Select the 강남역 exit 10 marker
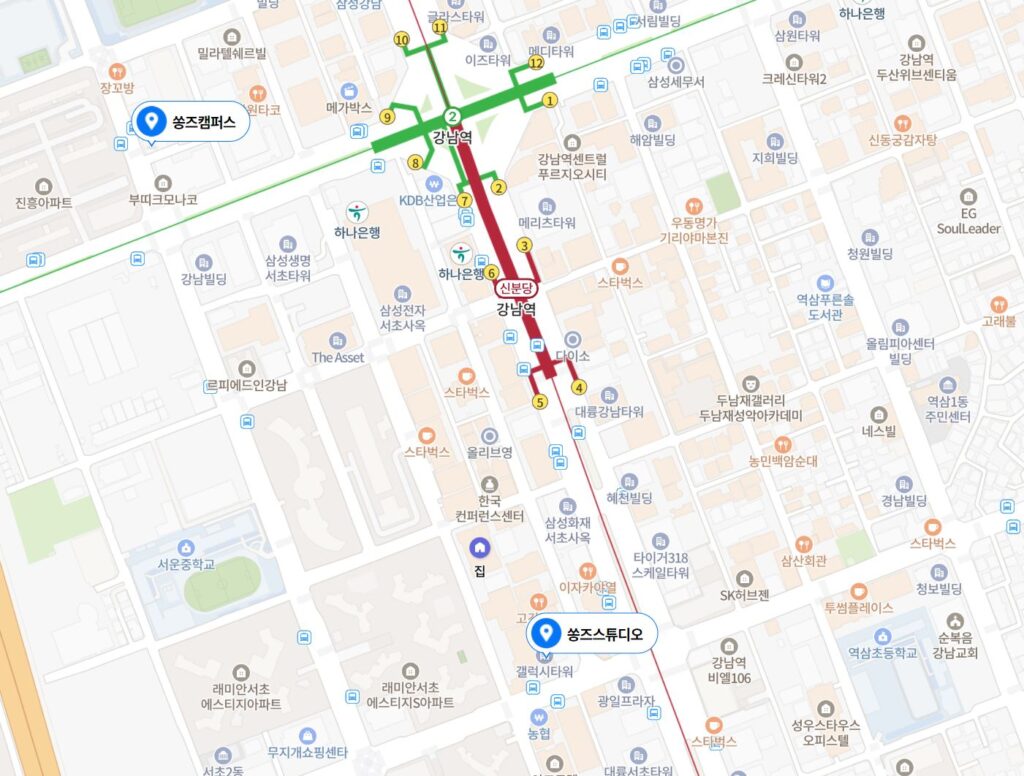This screenshot has height=776, width=1024. click(402, 40)
